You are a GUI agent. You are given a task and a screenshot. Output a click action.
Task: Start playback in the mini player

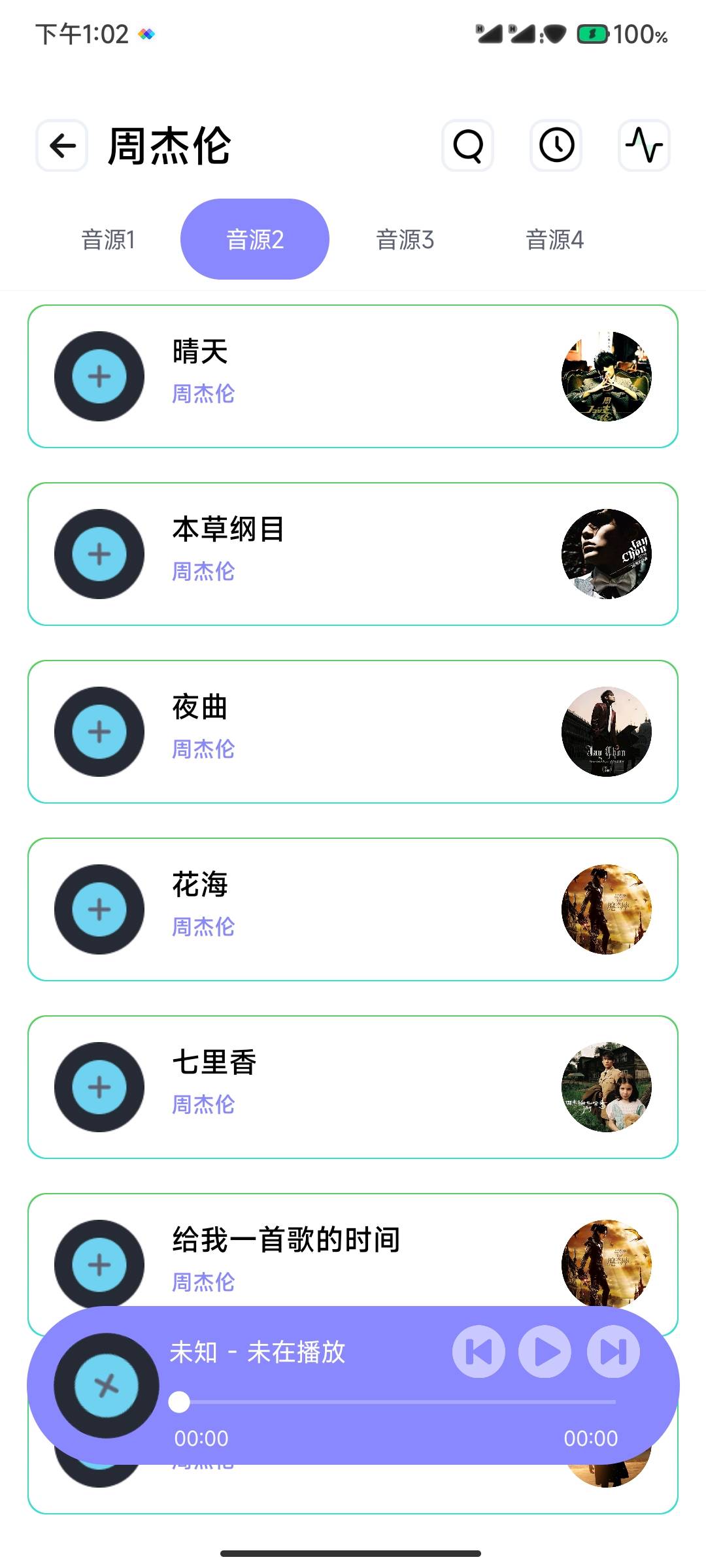[545, 1352]
